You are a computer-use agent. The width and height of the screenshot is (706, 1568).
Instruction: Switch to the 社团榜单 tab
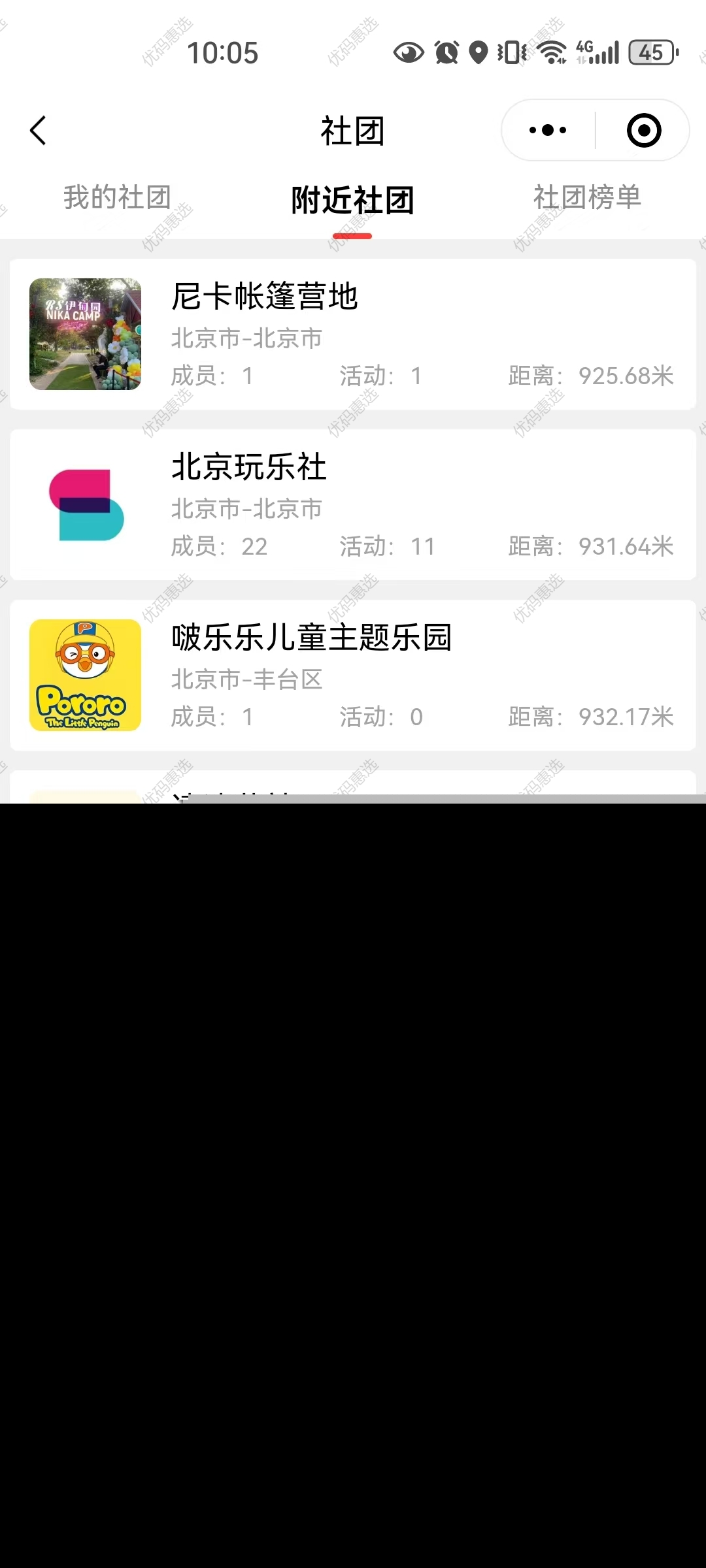coord(587,198)
